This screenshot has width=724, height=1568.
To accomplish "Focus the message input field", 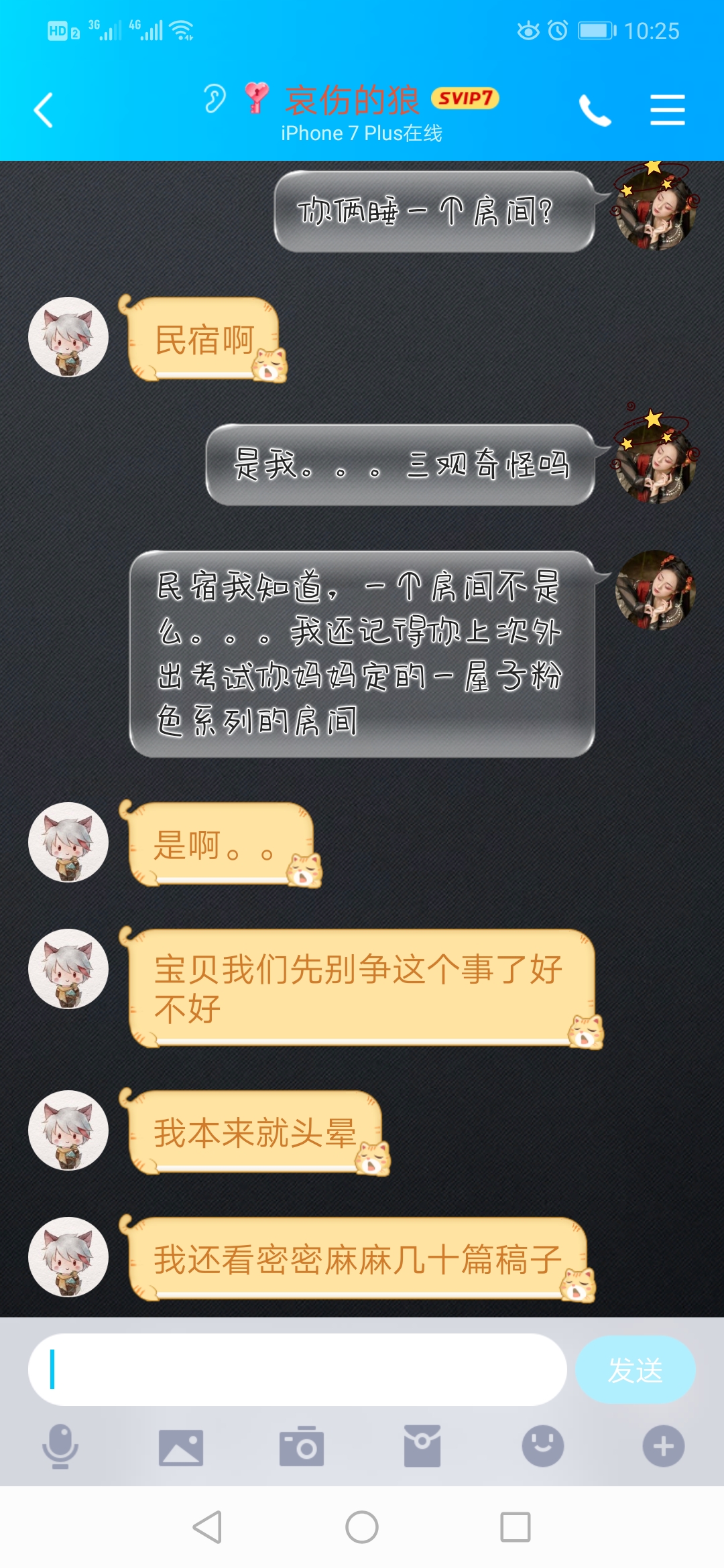I will pos(298,1369).
